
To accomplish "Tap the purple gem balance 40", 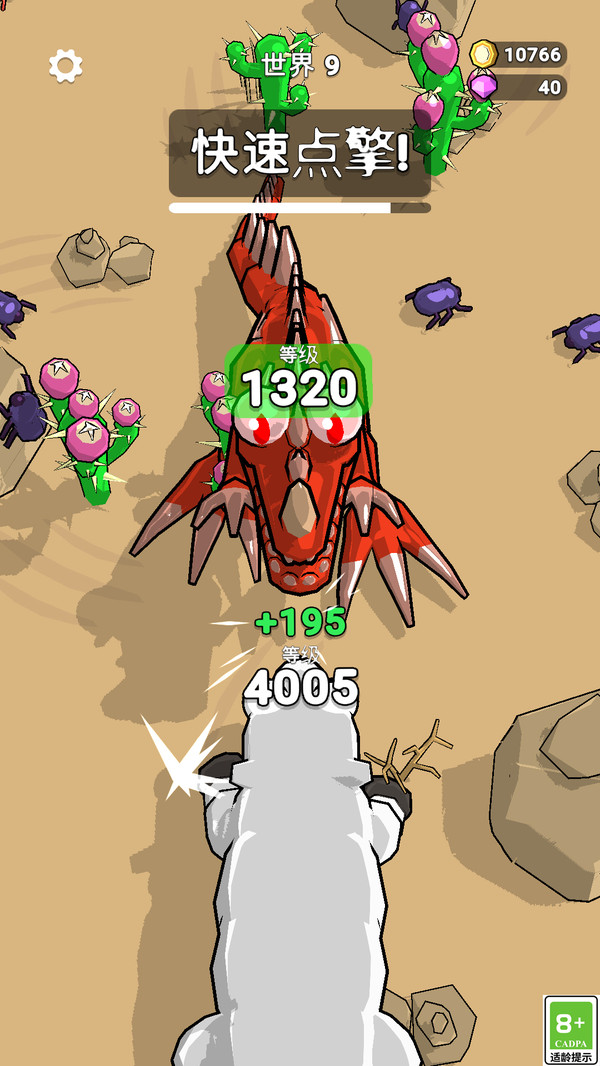I will (x=520, y=88).
